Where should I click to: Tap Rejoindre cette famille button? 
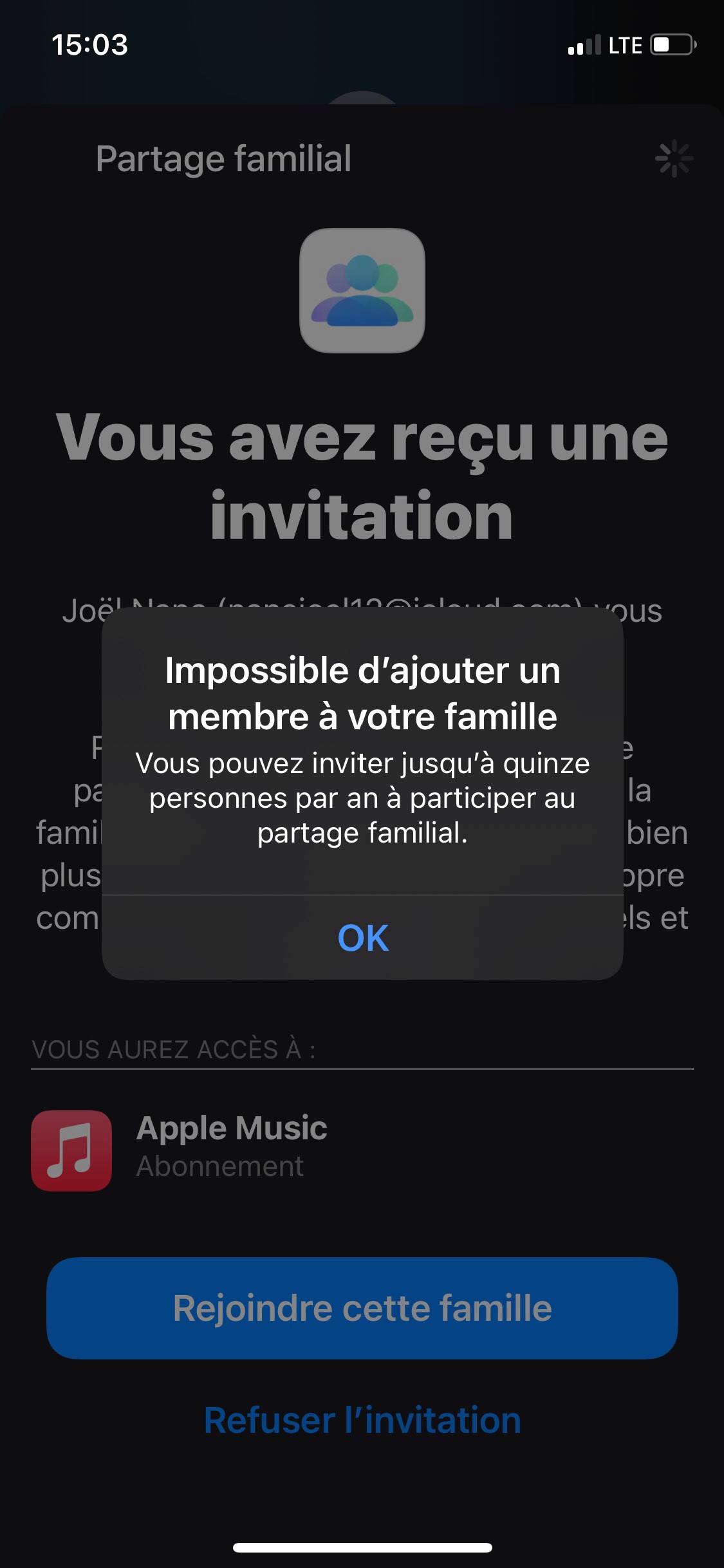pyautogui.click(x=362, y=1308)
